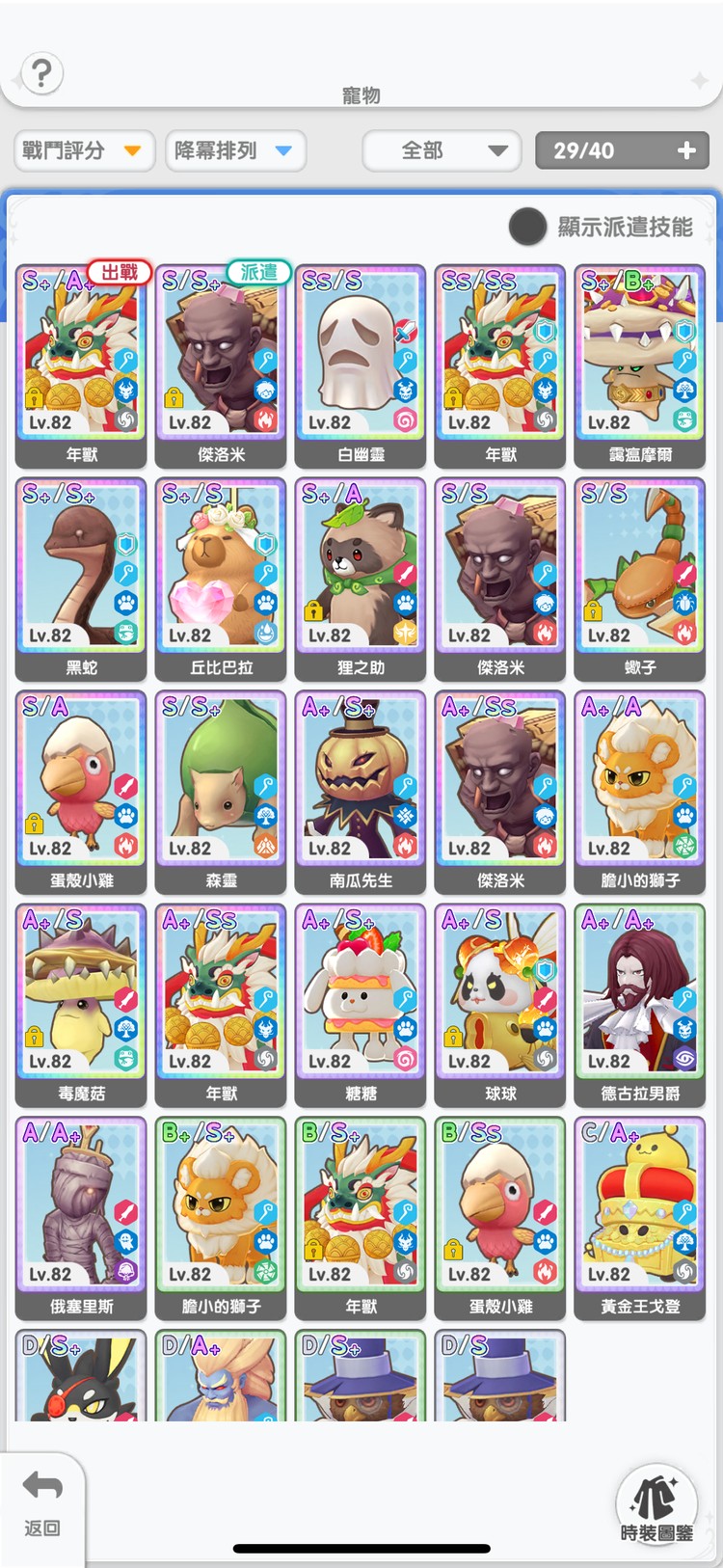The height and width of the screenshot is (1568, 723).
Task: Open the 德古拉男爵 pet card
Action: click(x=639, y=1003)
